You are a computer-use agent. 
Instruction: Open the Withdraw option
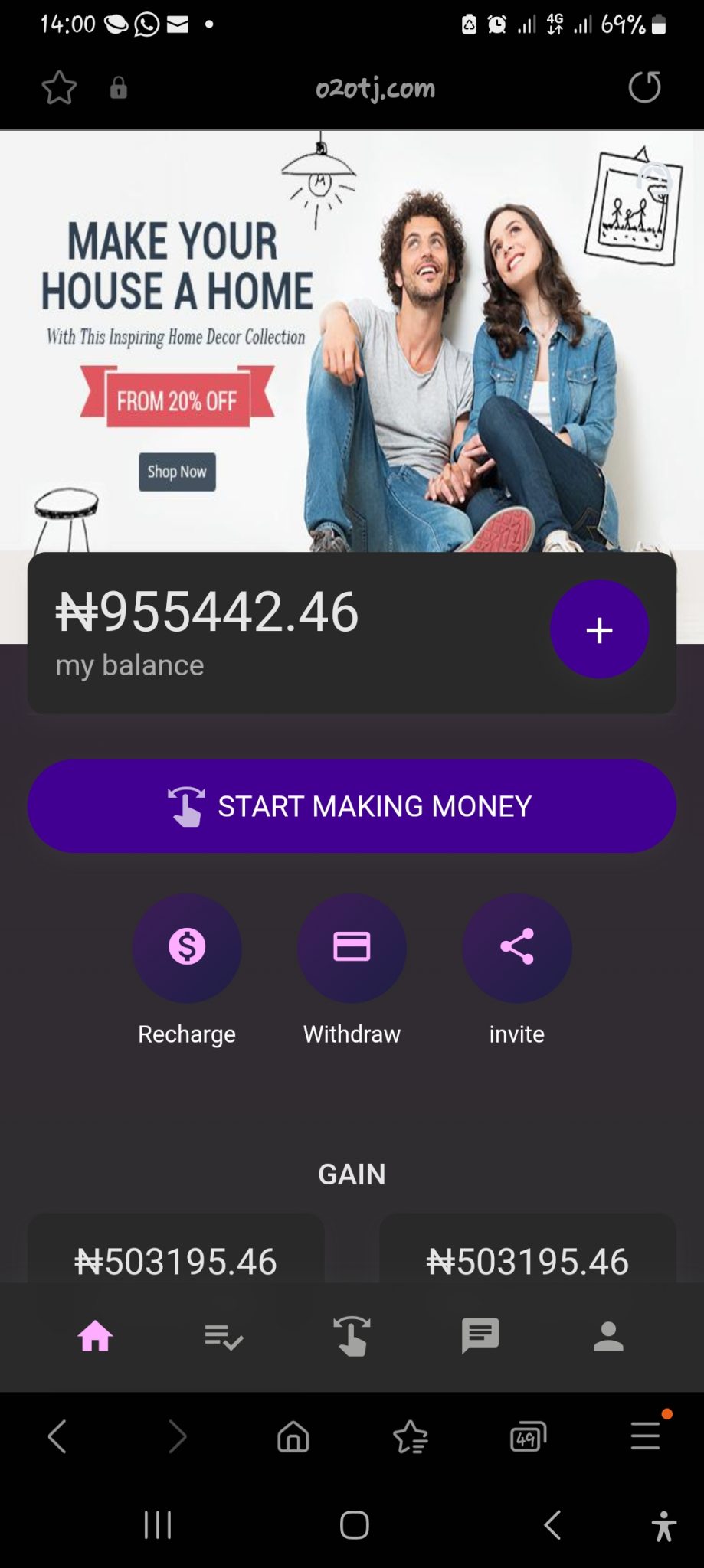coord(352,948)
